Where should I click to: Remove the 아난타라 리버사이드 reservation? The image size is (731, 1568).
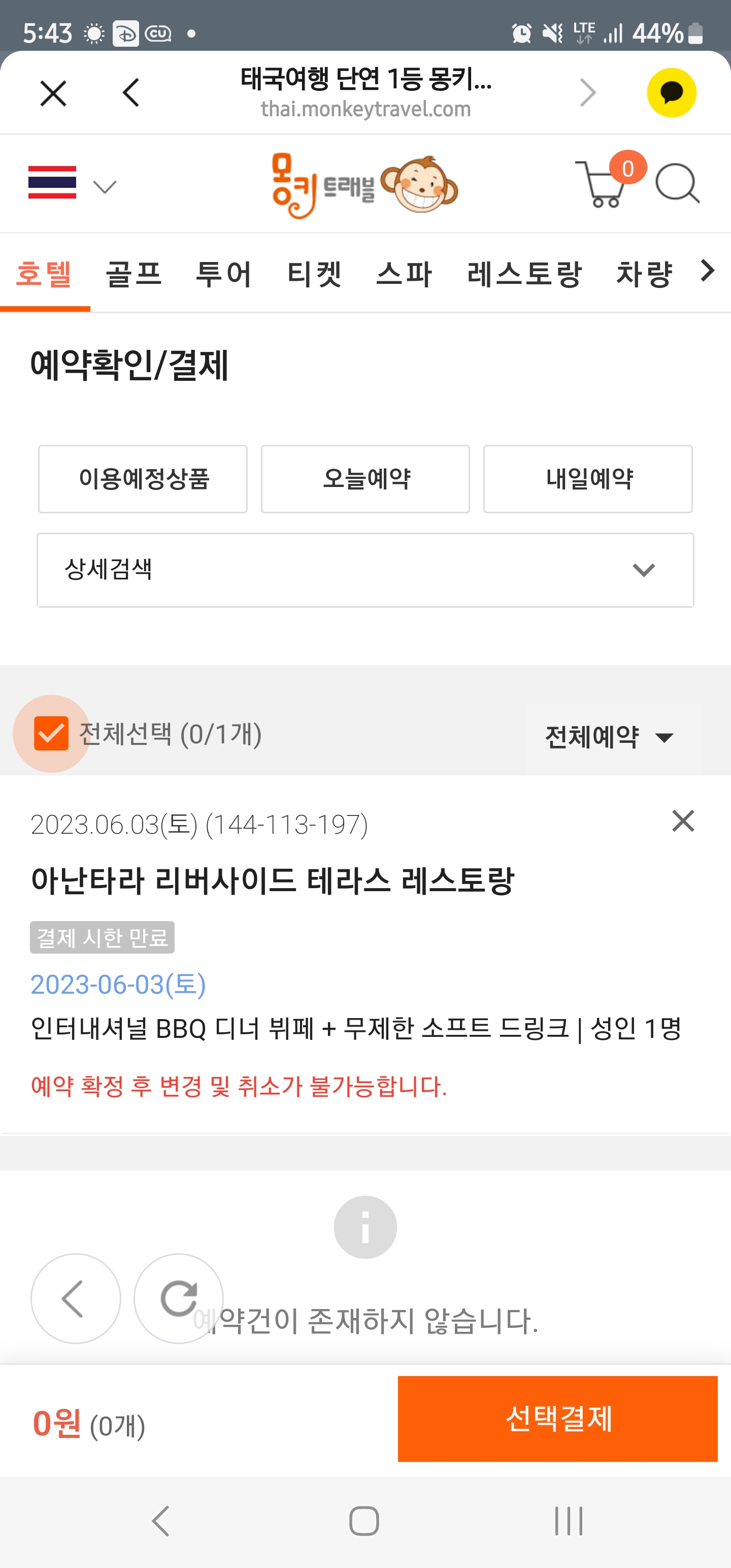(683, 821)
